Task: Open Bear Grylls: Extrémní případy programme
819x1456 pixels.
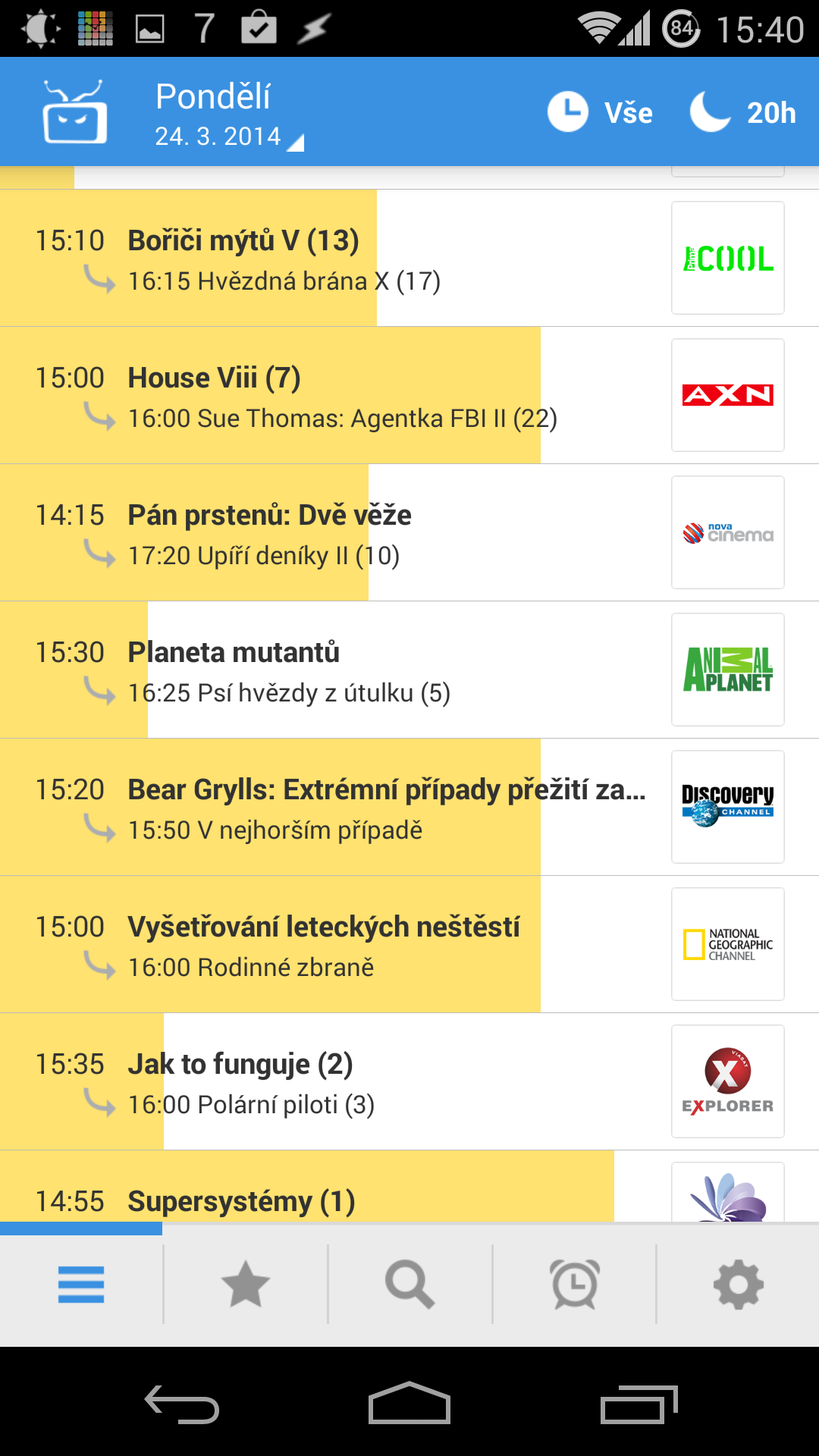Action: [409, 807]
